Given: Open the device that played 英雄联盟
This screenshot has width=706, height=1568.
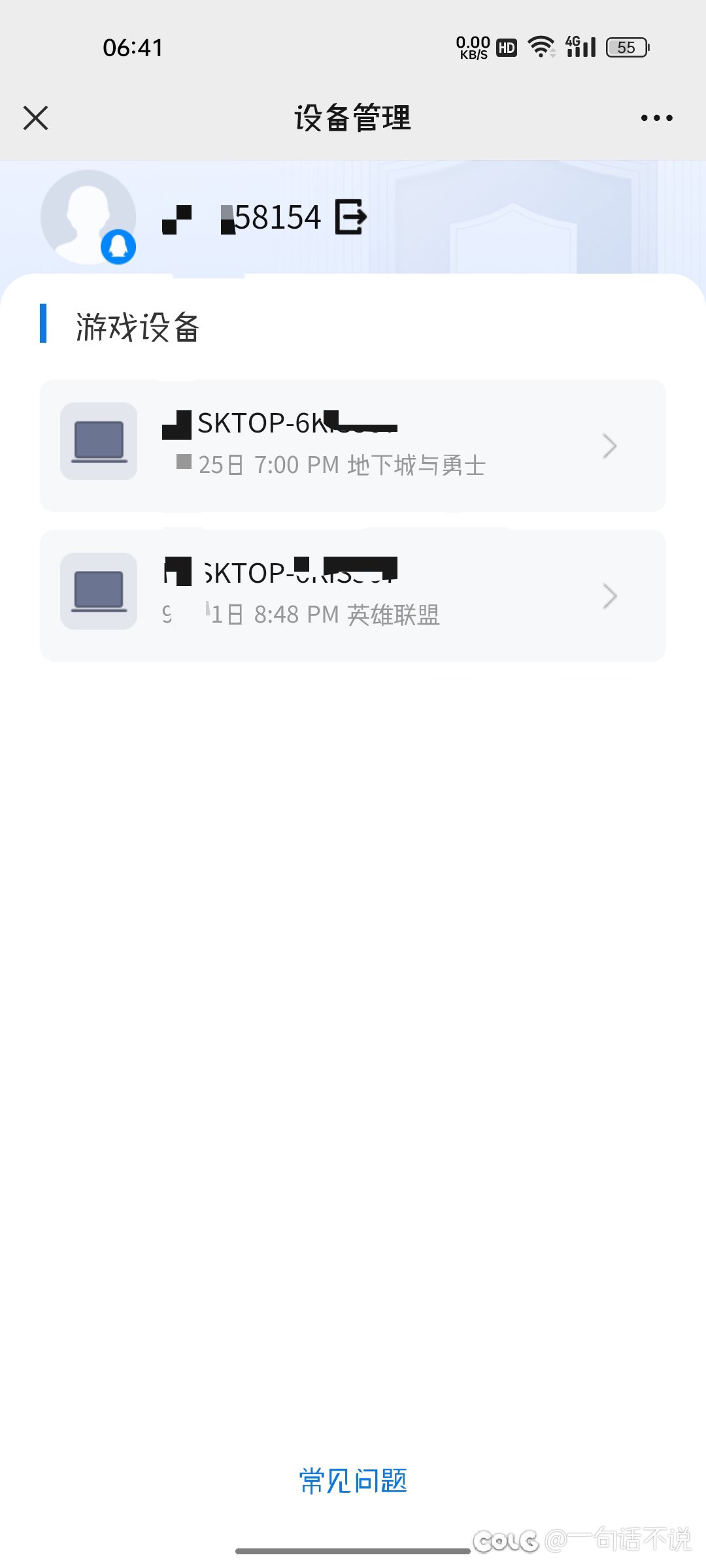Looking at the screenshot, I should point(353,596).
